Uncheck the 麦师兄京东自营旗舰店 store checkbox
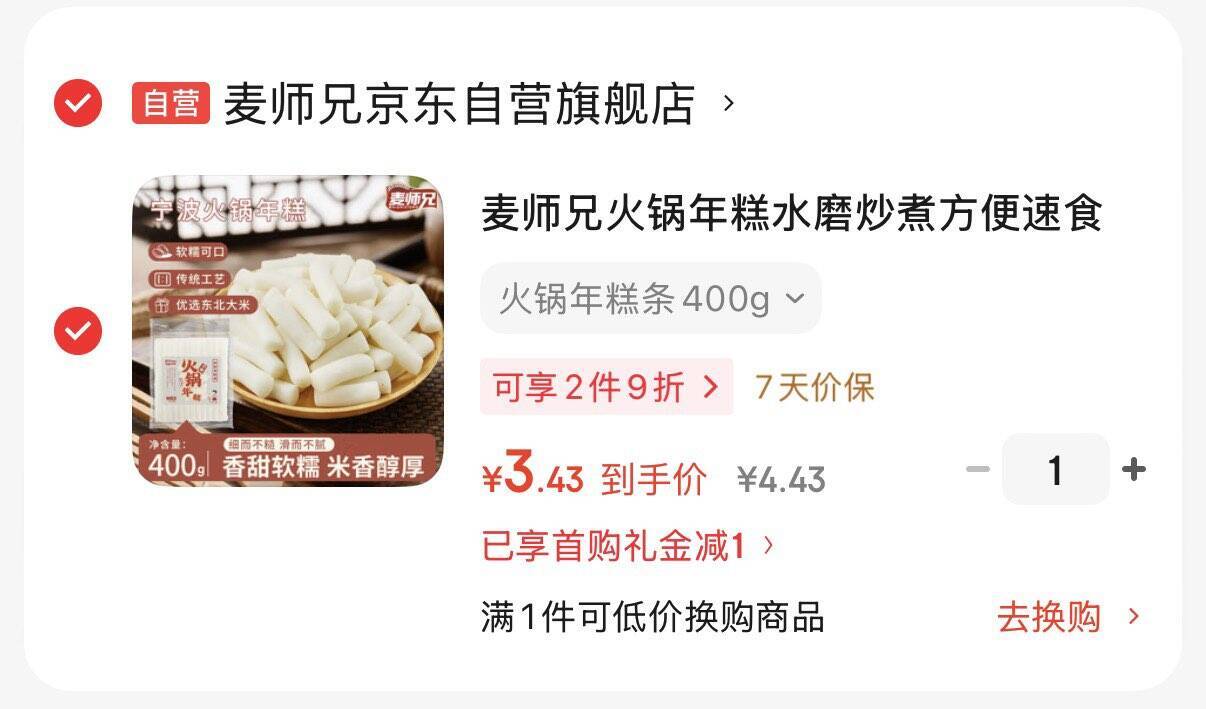 [x=78, y=103]
